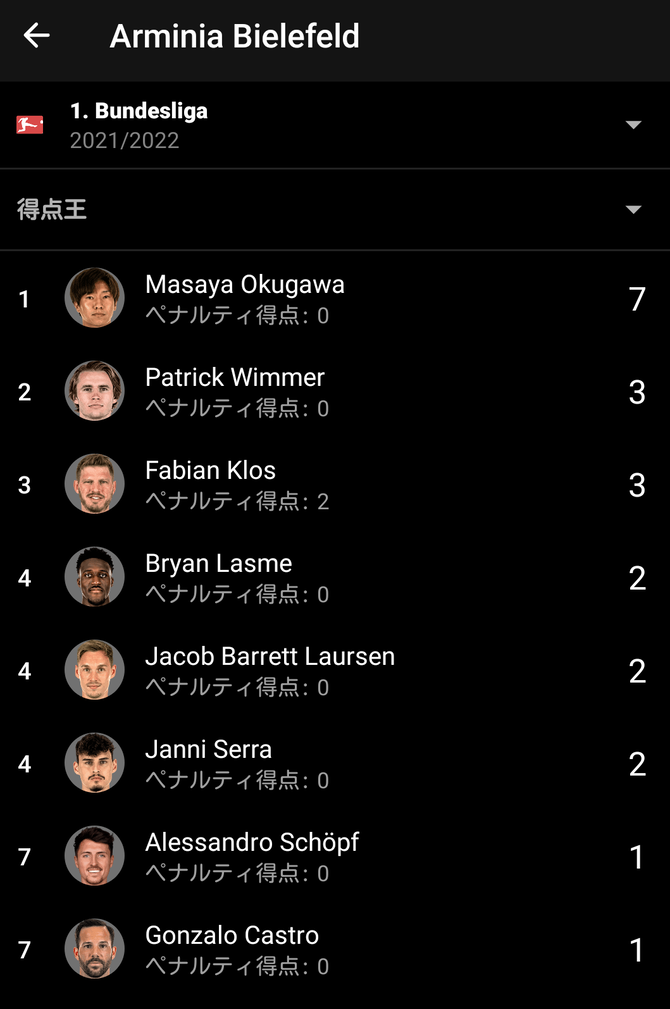Open Bryan Lasme's player page
The height and width of the screenshot is (1009, 670).
[x=219, y=577]
